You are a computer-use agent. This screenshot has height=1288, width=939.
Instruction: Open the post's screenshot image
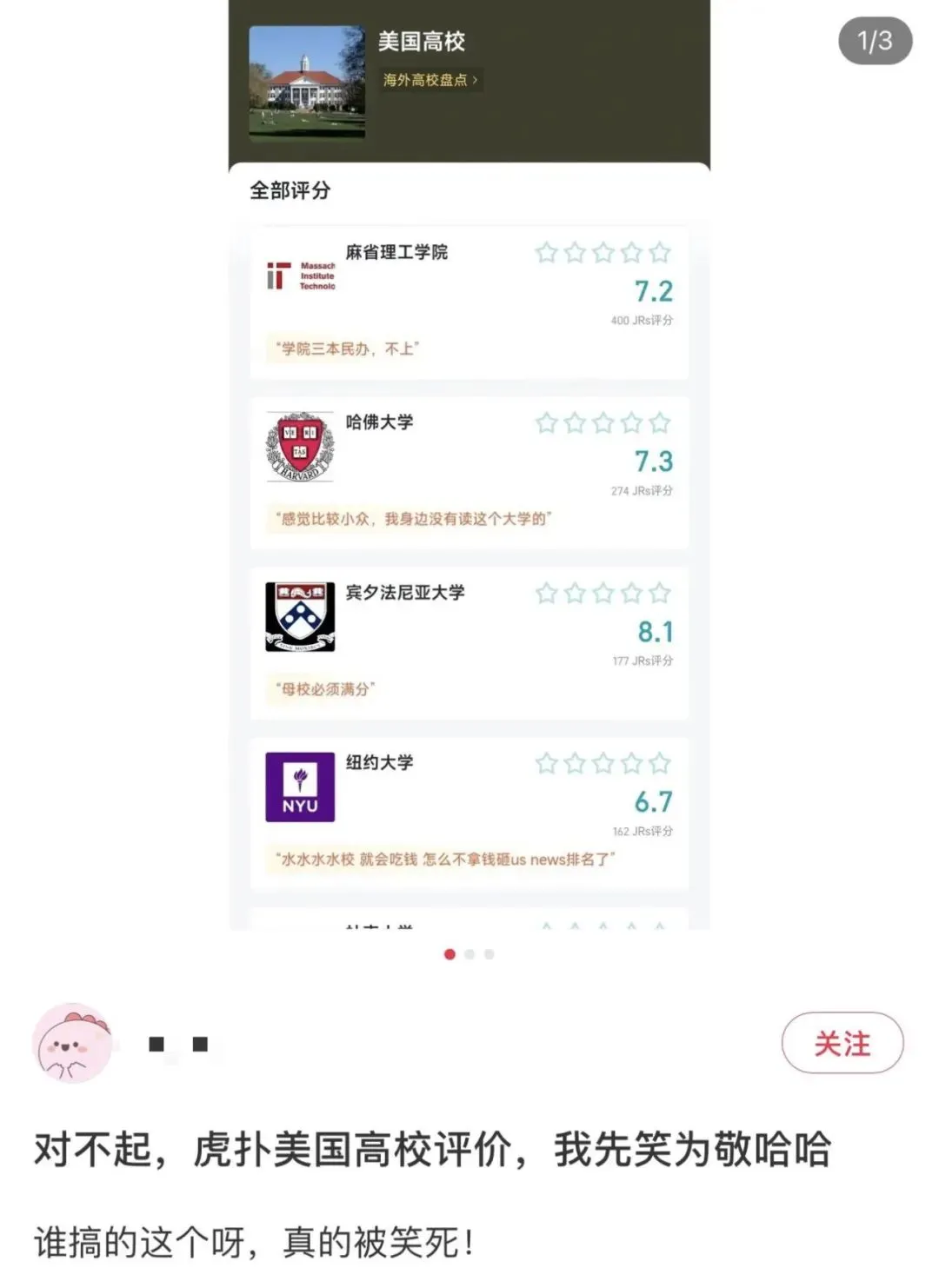[469, 521]
